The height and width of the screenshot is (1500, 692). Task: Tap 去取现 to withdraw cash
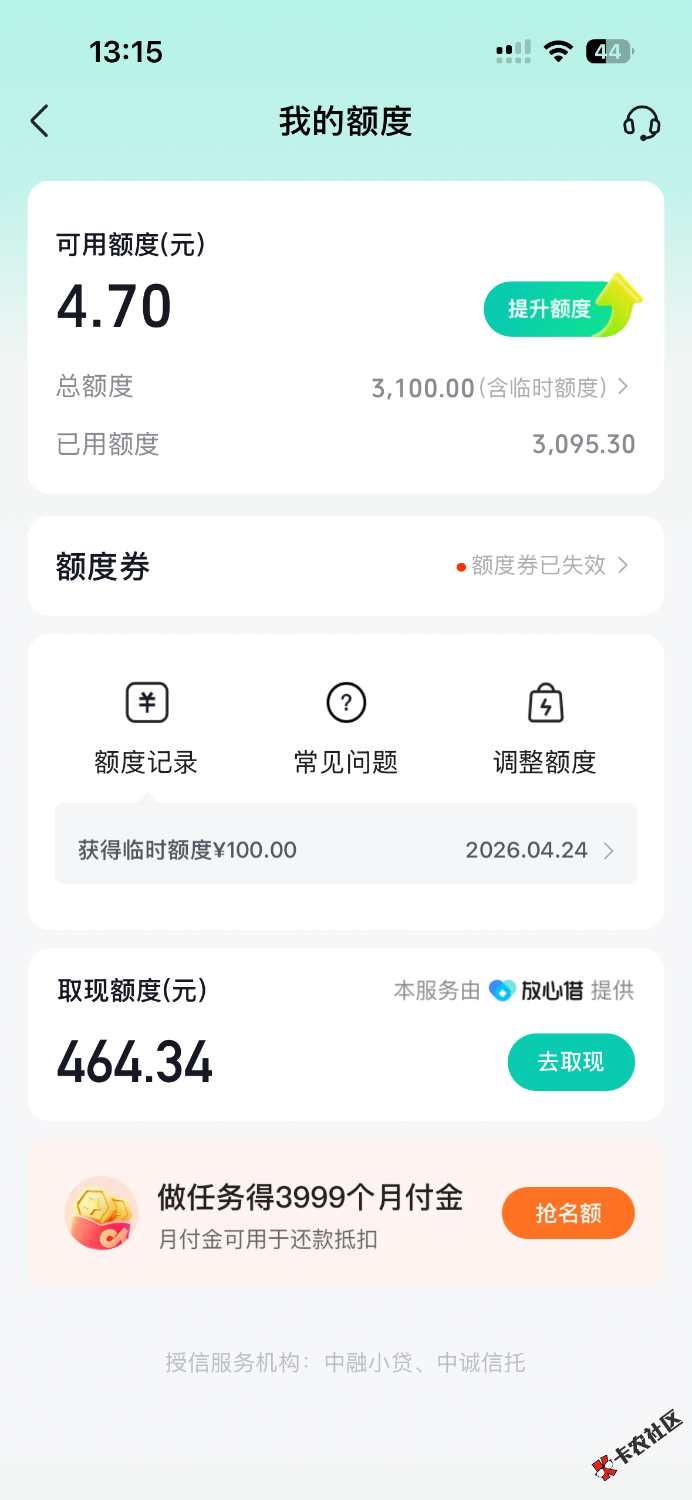point(571,1062)
